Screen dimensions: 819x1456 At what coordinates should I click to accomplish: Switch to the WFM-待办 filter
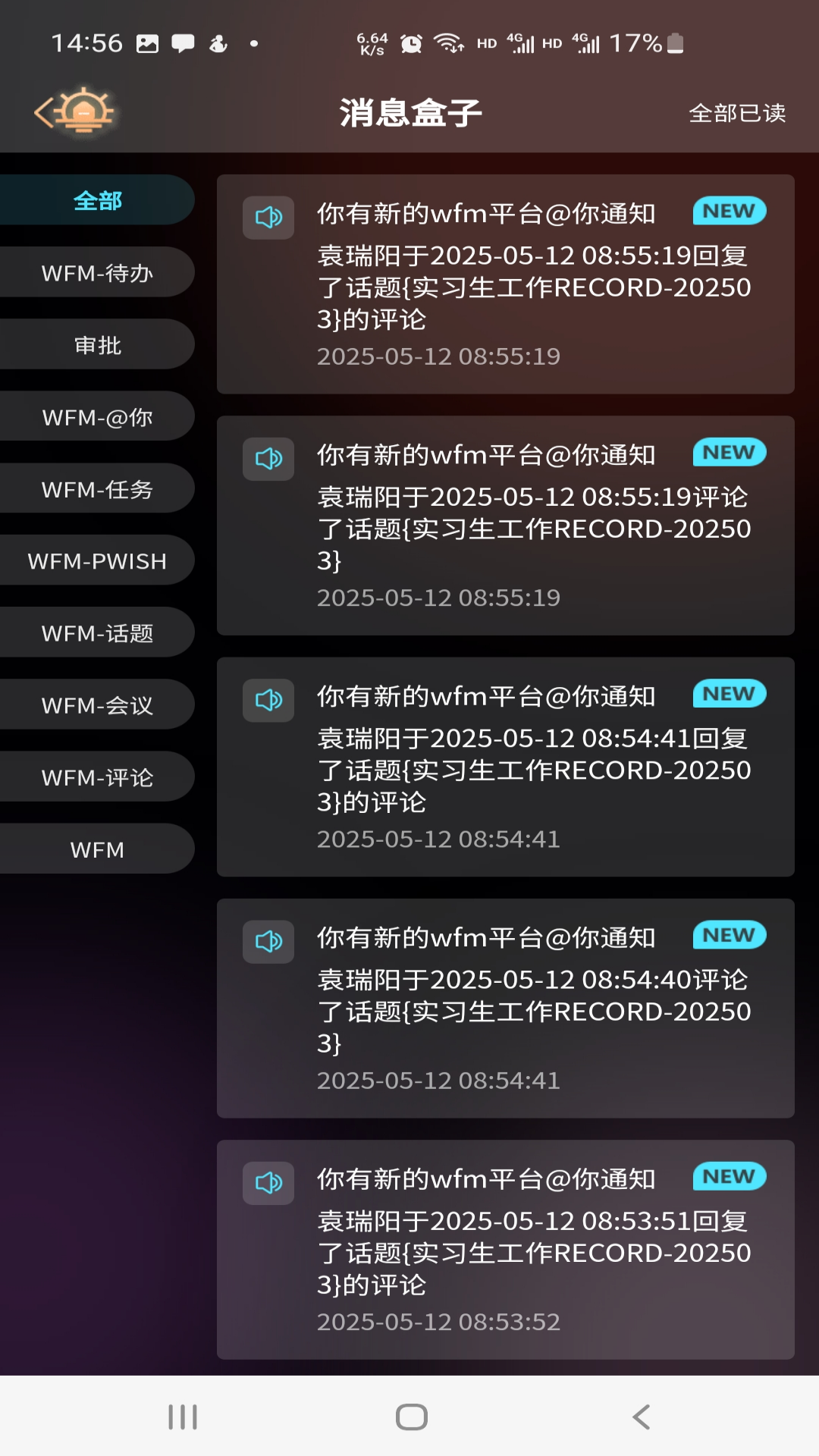point(96,271)
